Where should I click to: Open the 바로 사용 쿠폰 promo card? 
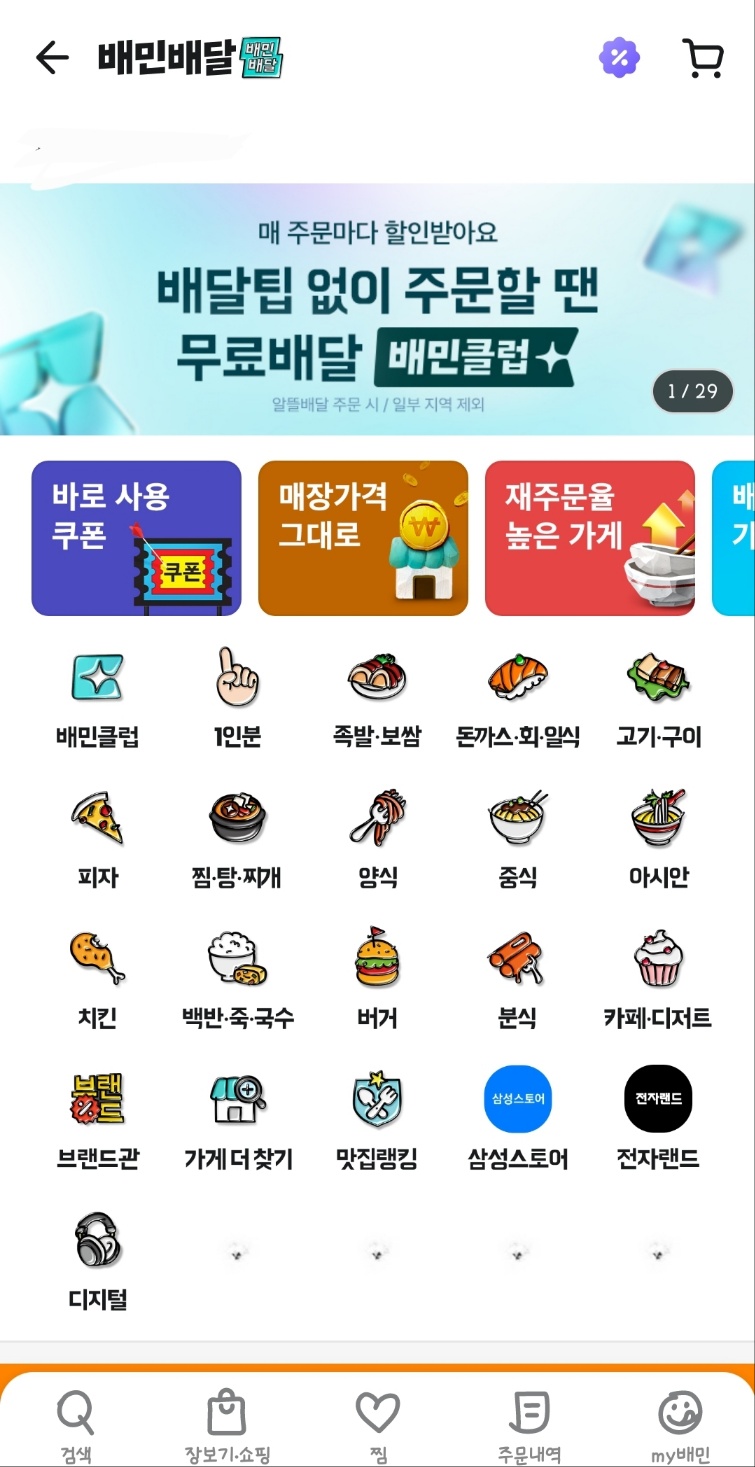[135, 536]
